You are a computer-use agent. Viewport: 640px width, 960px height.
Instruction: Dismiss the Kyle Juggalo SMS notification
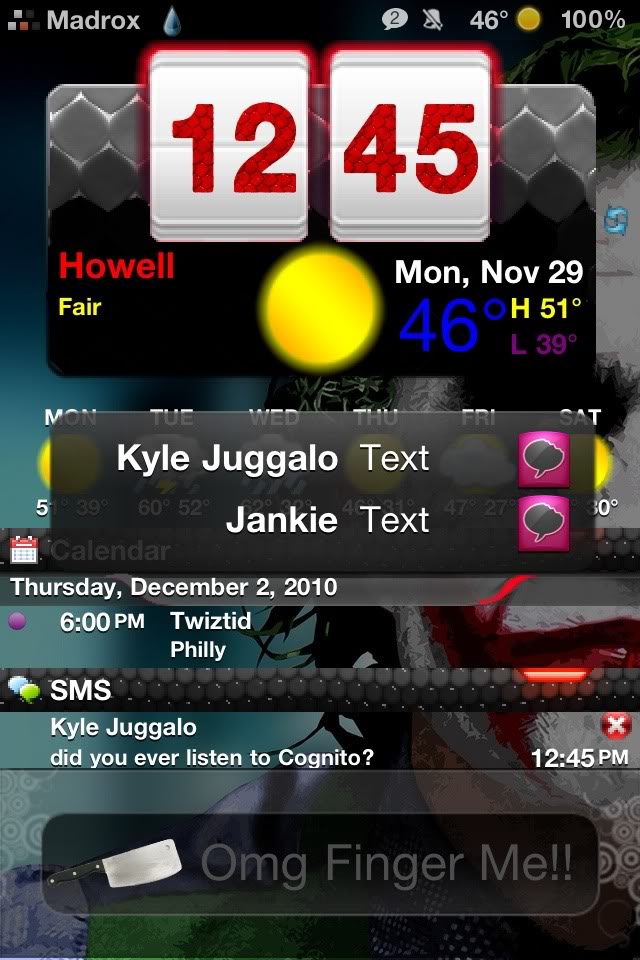coord(615,725)
